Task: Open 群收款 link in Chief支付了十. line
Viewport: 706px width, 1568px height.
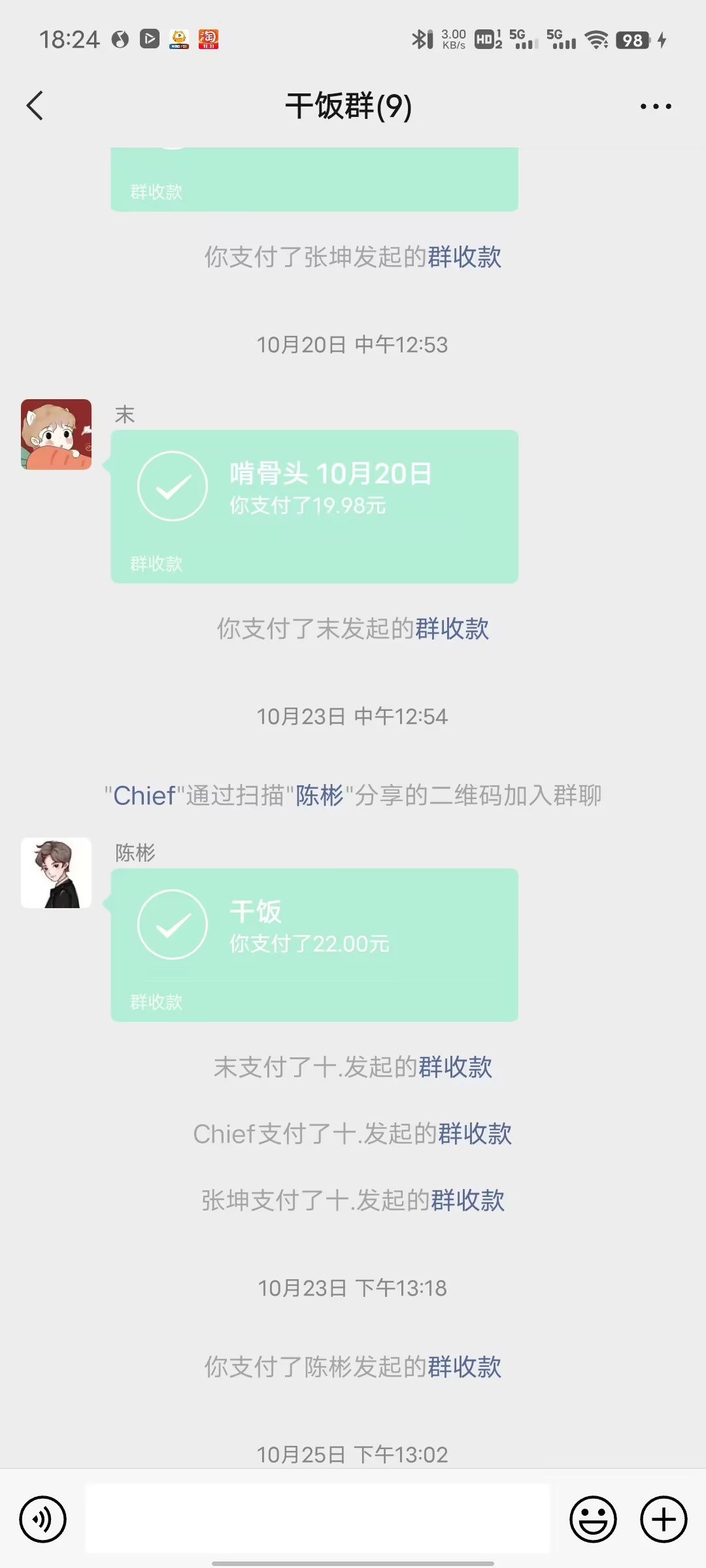Action: tap(475, 1134)
